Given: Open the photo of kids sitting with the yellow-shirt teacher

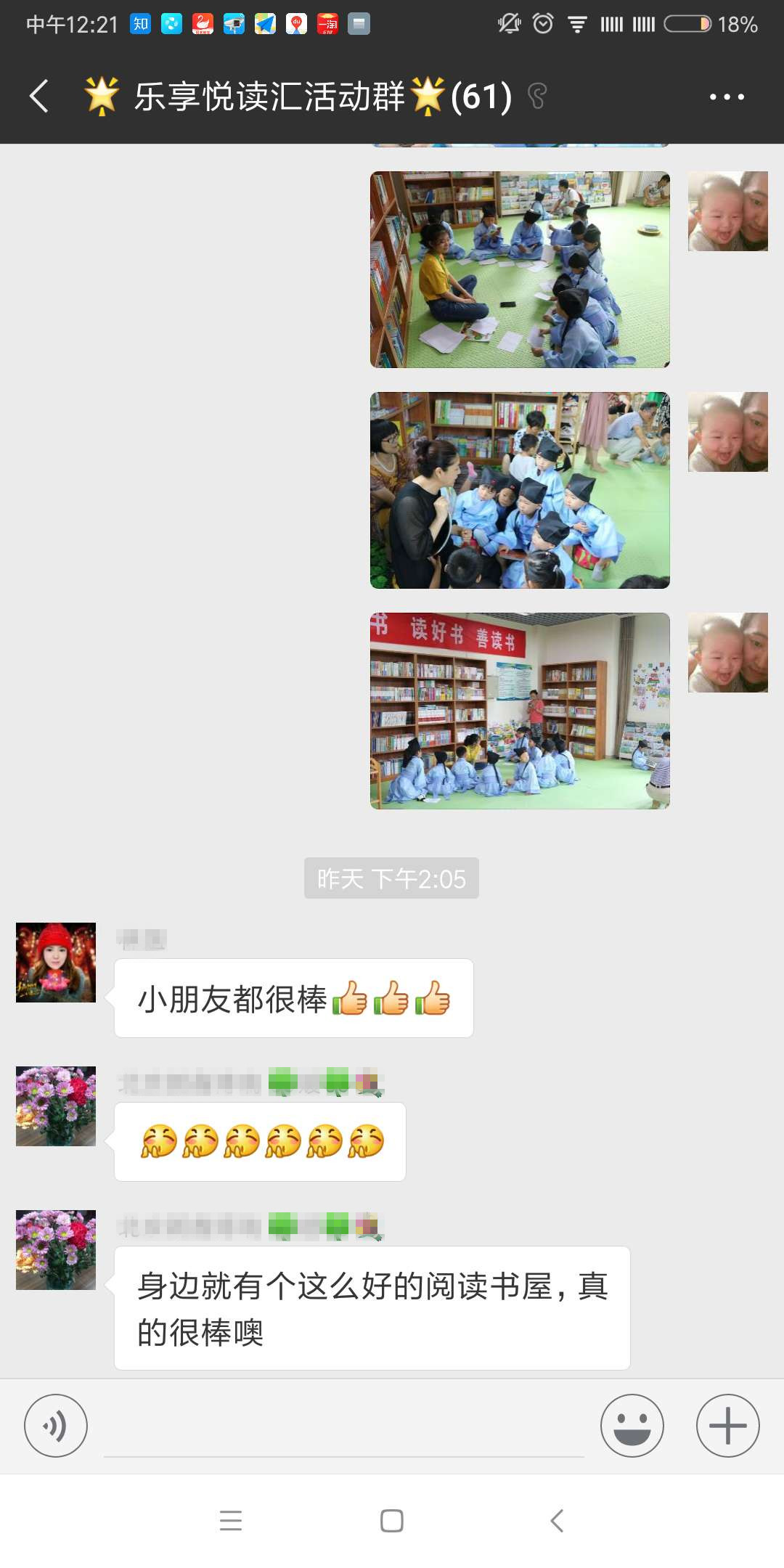Looking at the screenshot, I should (x=520, y=269).
